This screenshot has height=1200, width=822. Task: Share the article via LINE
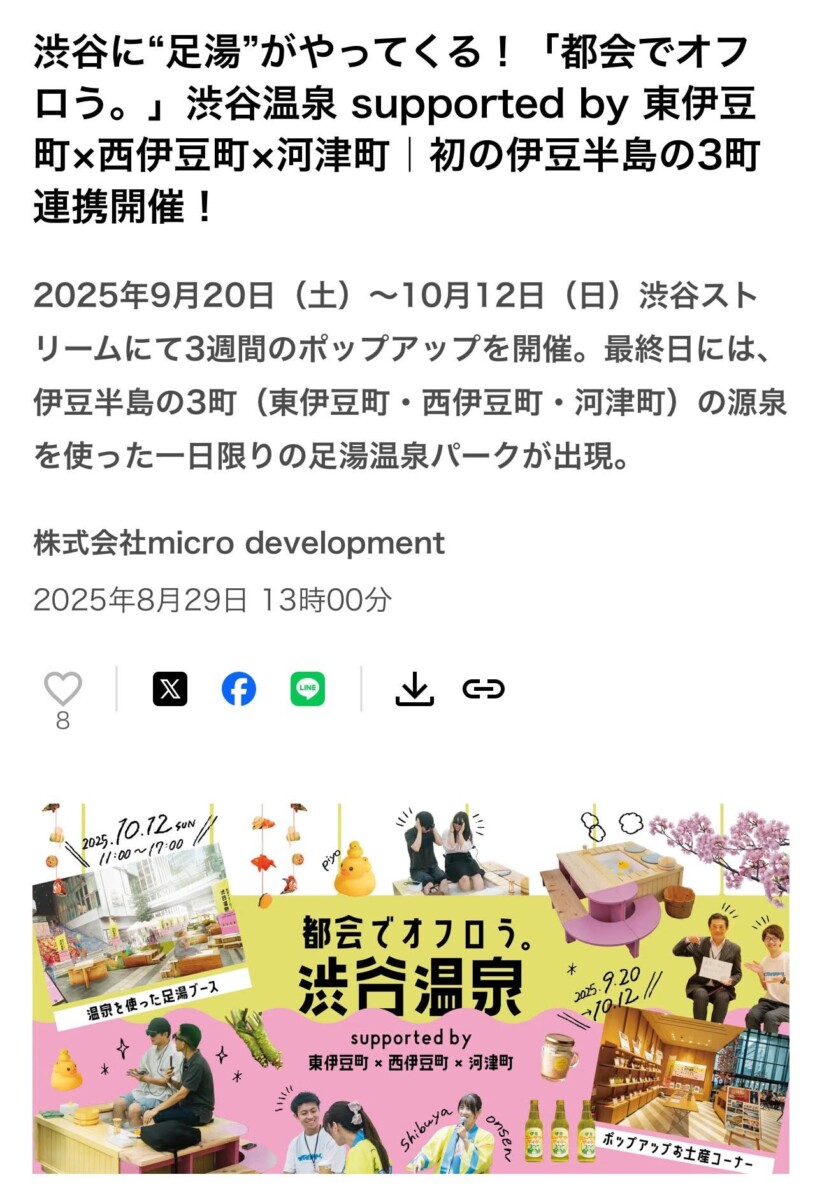pos(308,688)
